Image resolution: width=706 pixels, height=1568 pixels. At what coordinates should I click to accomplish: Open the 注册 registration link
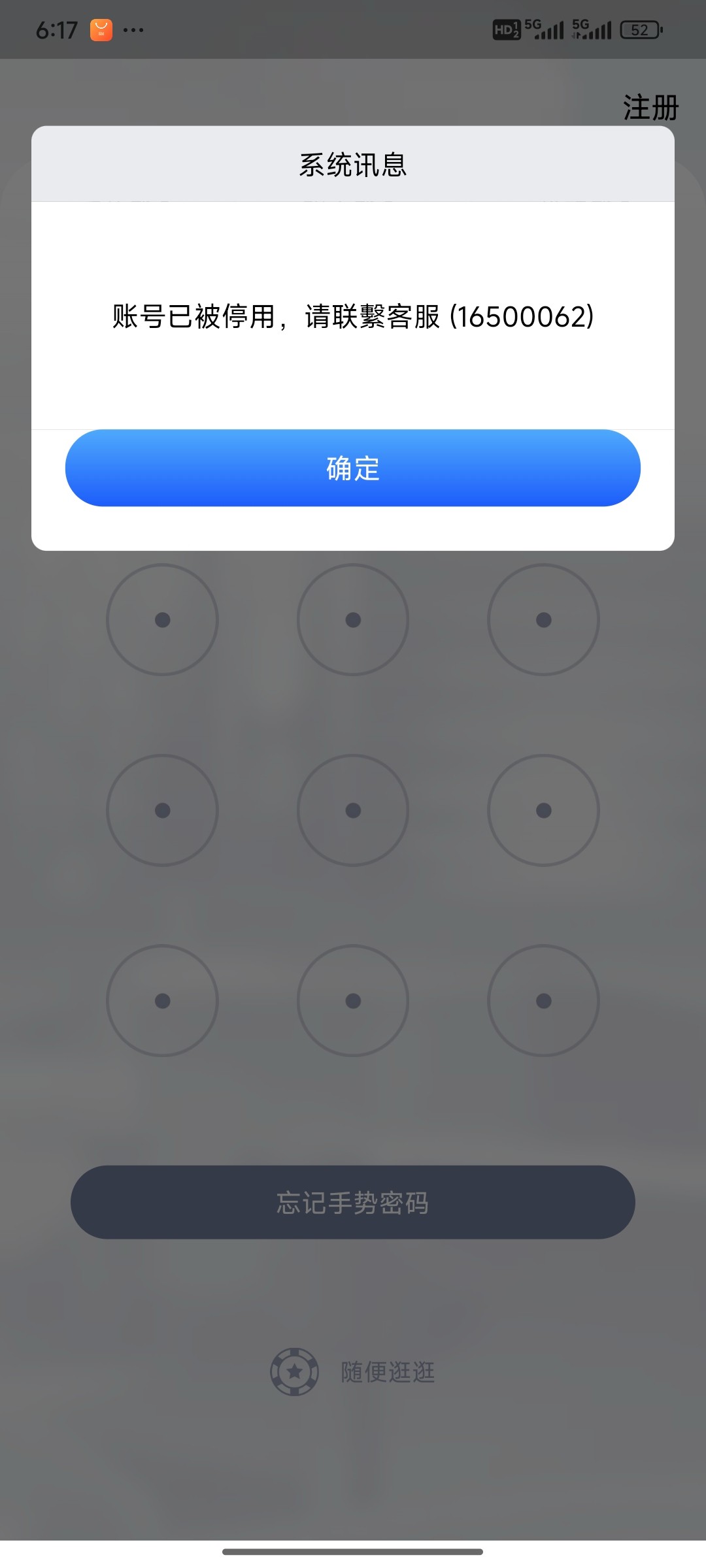coord(650,107)
